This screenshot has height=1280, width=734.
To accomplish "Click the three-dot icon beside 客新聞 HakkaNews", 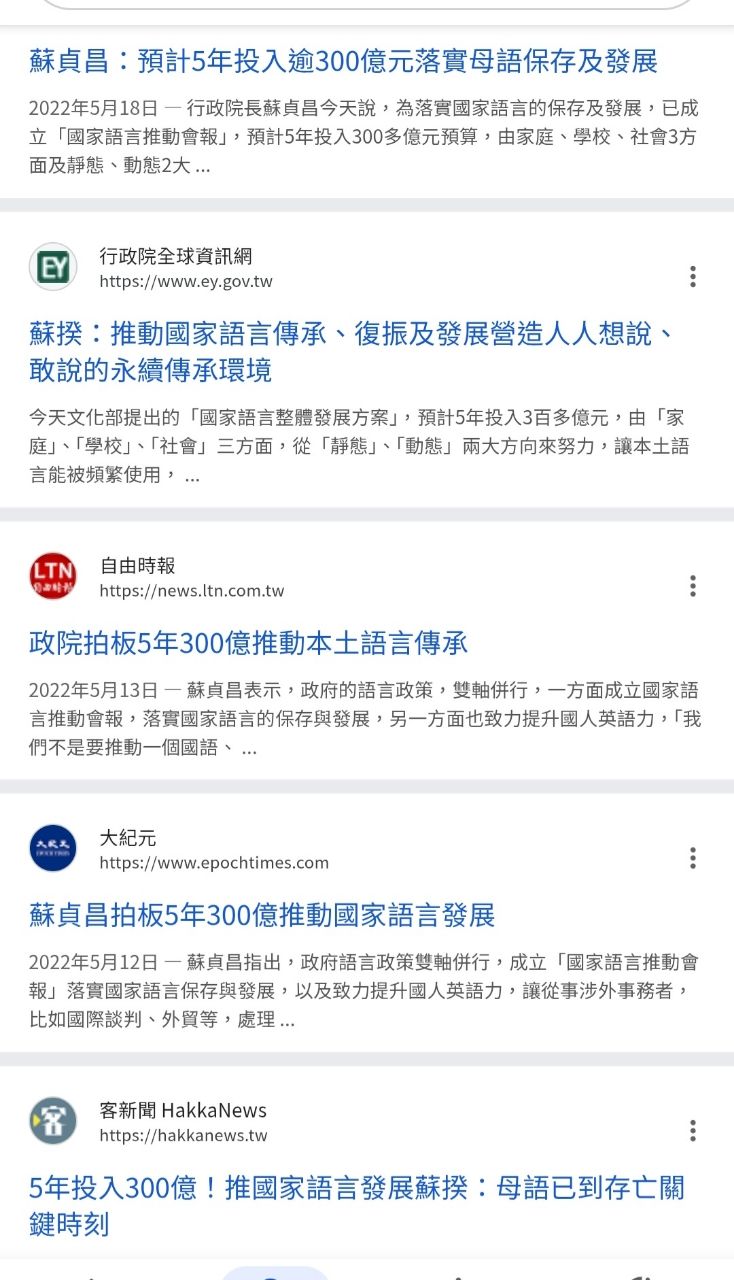I will click(691, 1130).
